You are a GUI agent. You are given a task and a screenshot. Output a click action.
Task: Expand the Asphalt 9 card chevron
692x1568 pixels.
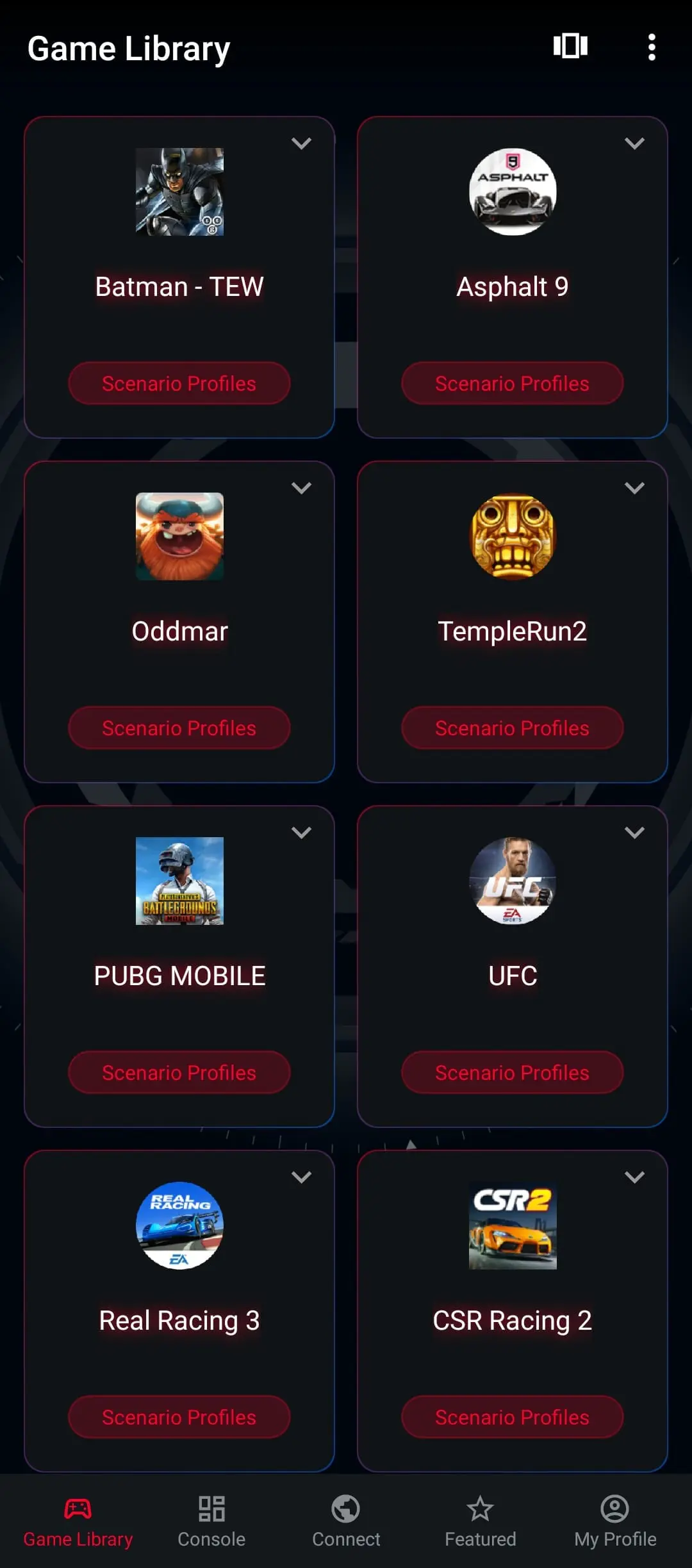point(634,143)
